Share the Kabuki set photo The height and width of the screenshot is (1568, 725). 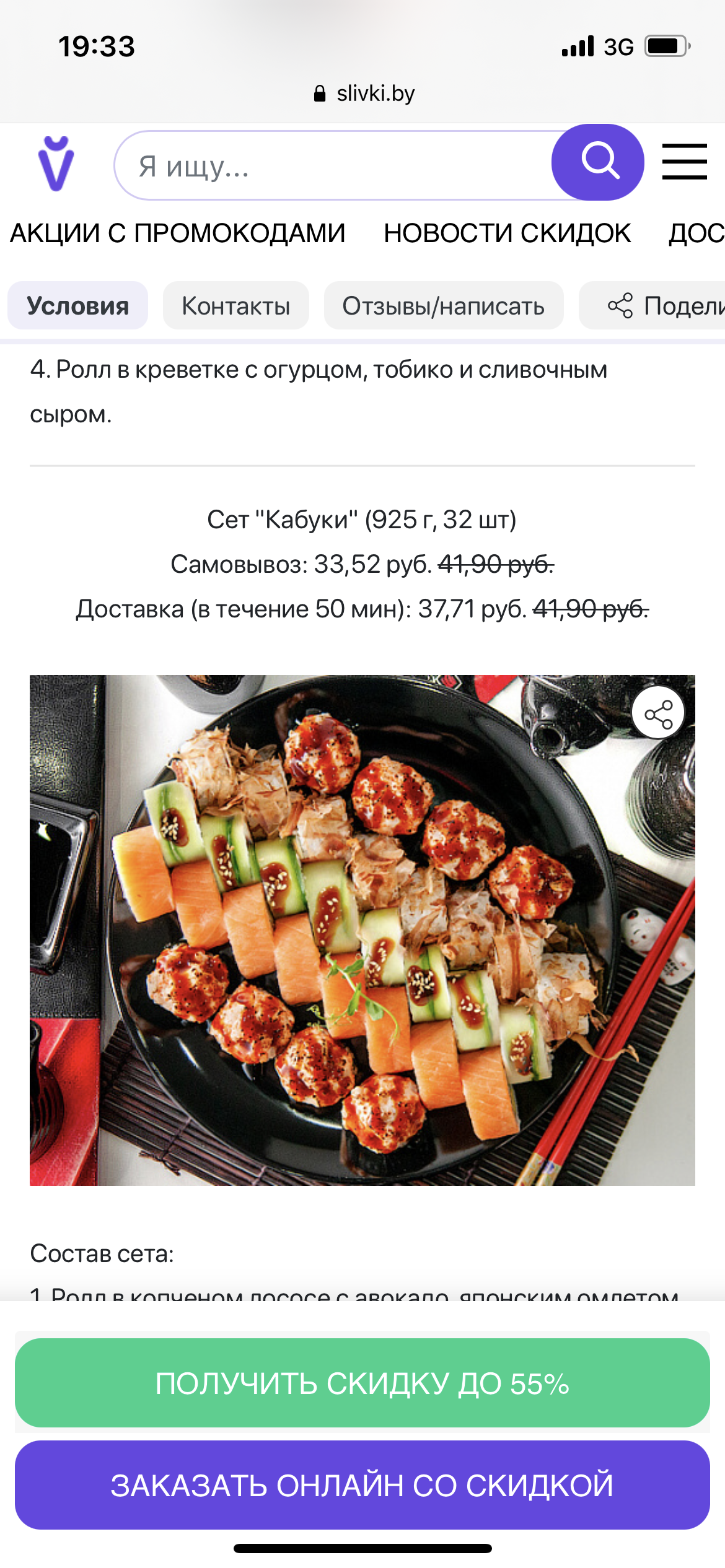[658, 713]
